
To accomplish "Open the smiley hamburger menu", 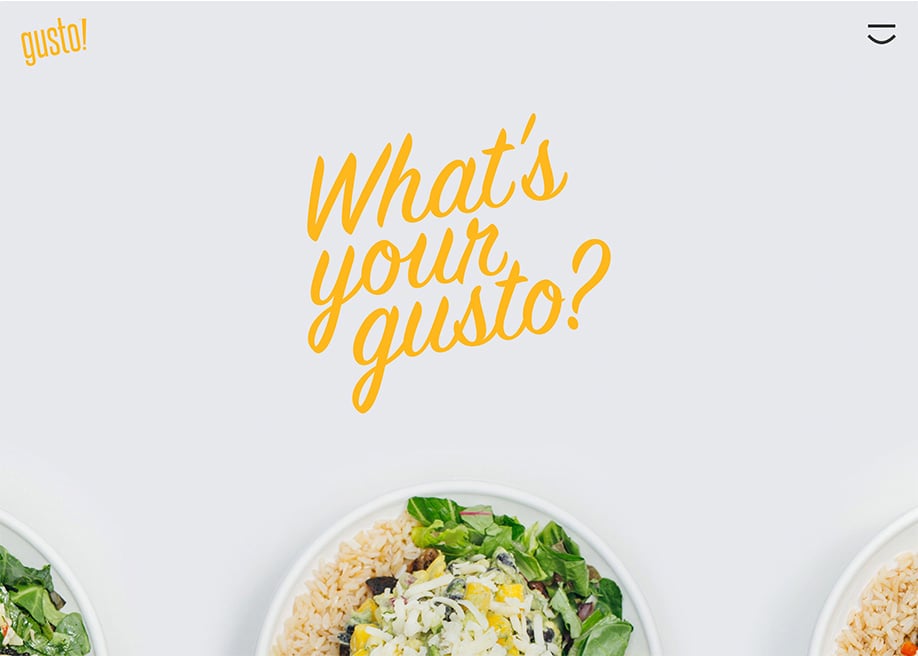I will tap(881, 34).
